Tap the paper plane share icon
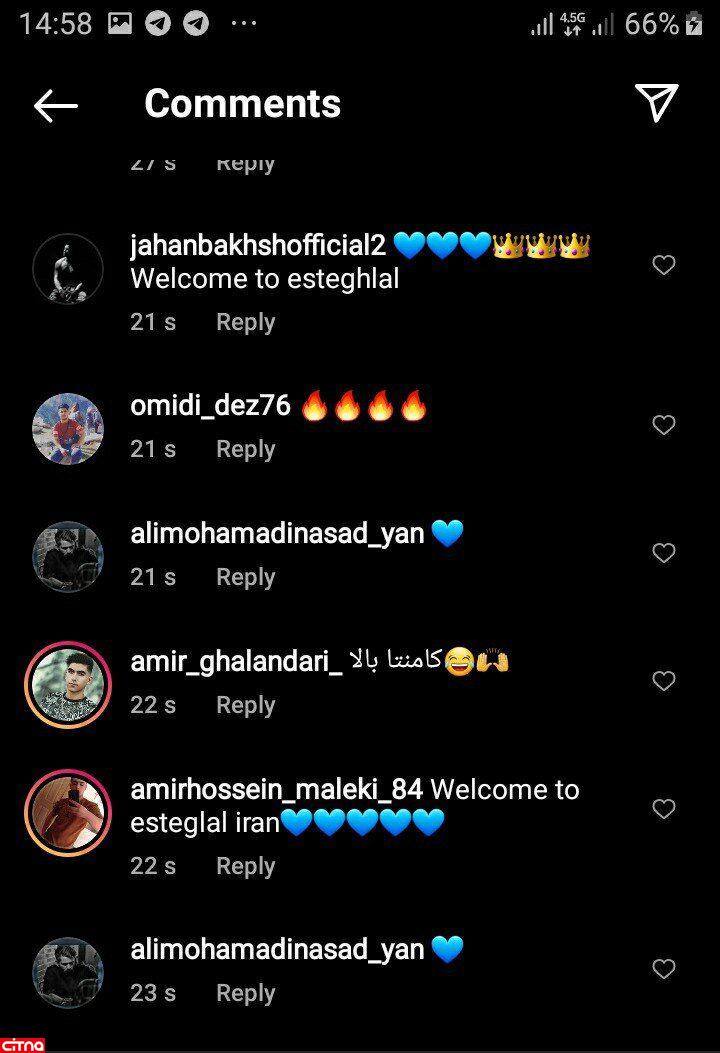The width and height of the screenshot is (720, 1053). (656, 102)
